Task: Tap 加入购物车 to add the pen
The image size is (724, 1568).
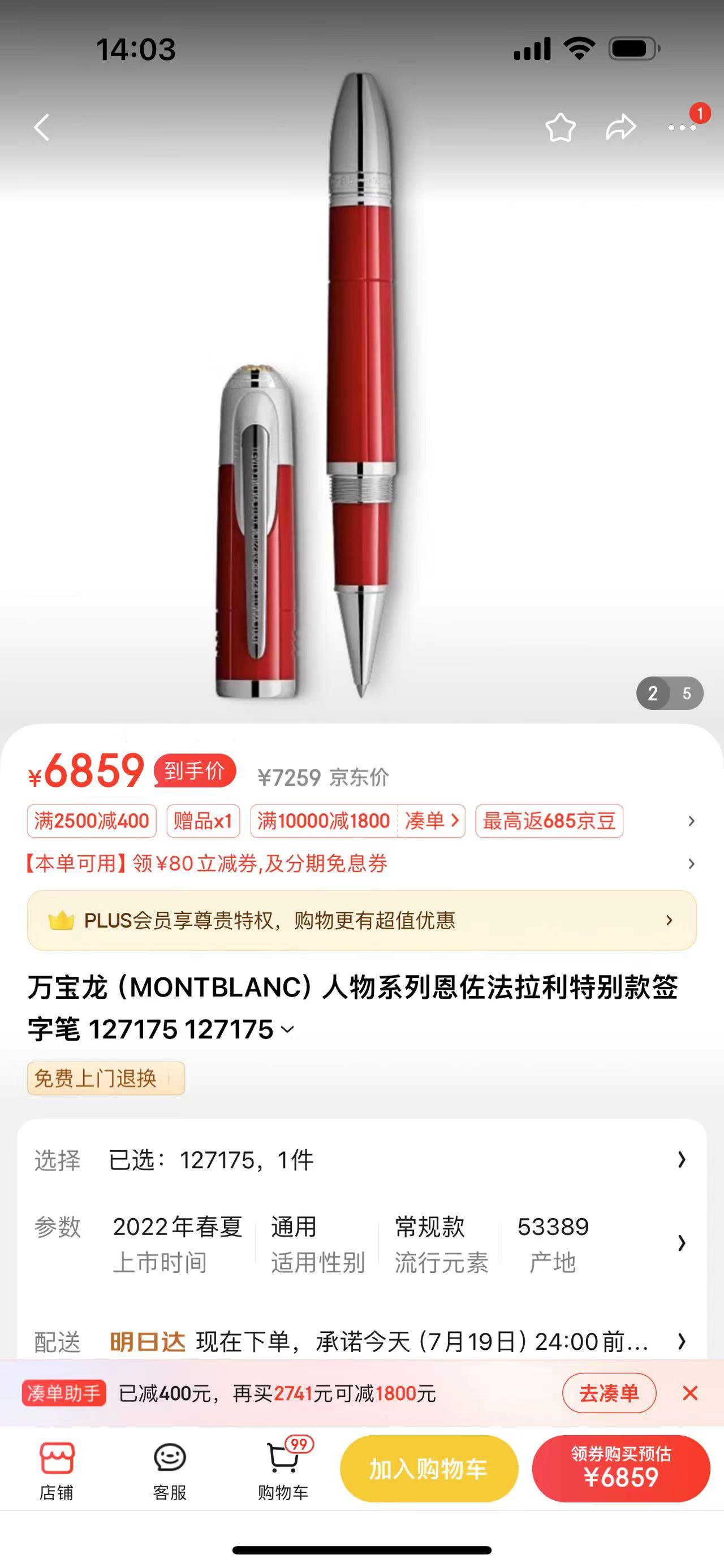Action: (x=429, y=1469)
